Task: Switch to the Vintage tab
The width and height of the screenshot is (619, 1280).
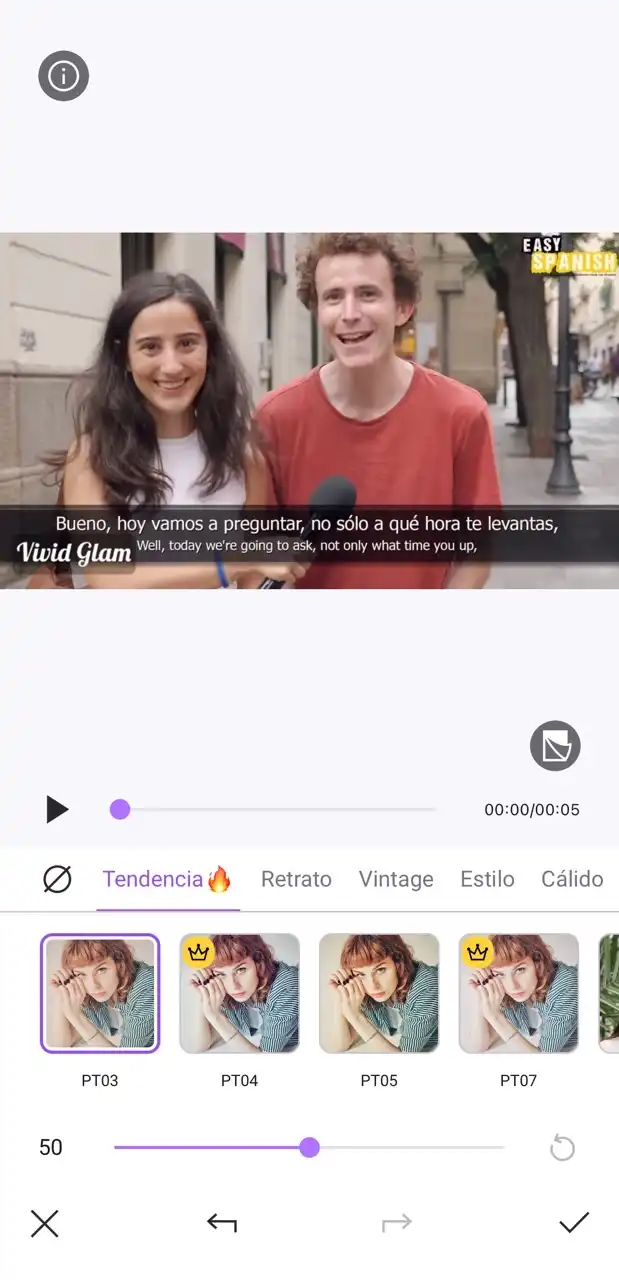Action: [x=396, y=879]
